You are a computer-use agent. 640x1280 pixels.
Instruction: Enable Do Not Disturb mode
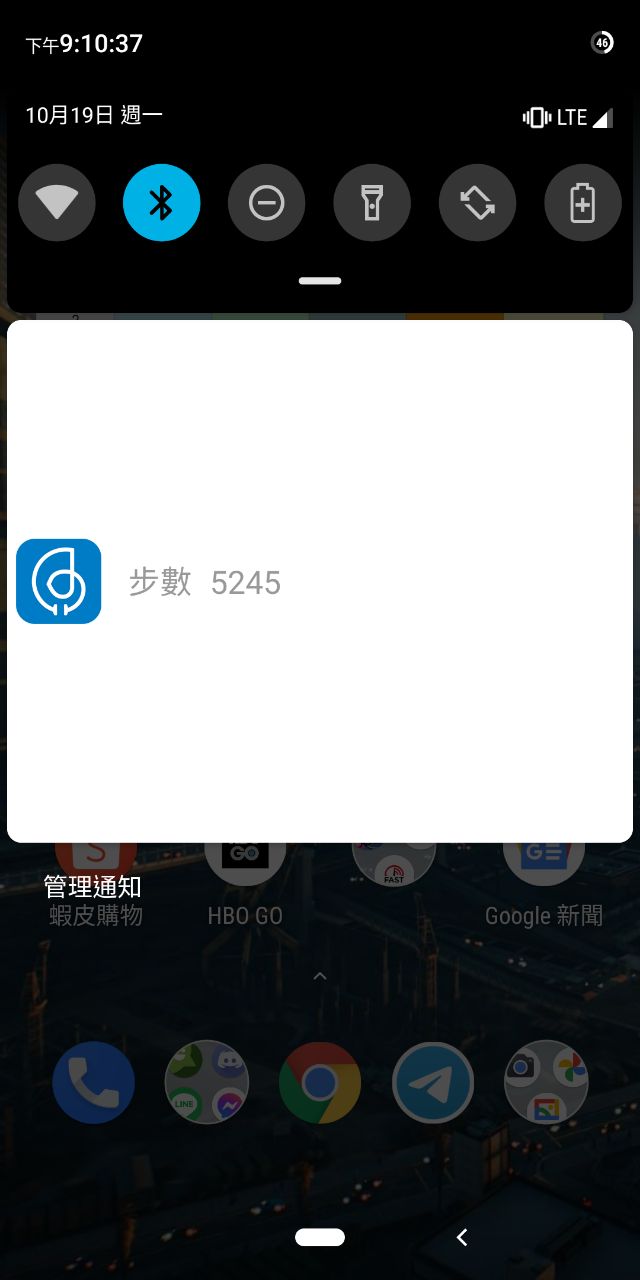tap(267, 203)
